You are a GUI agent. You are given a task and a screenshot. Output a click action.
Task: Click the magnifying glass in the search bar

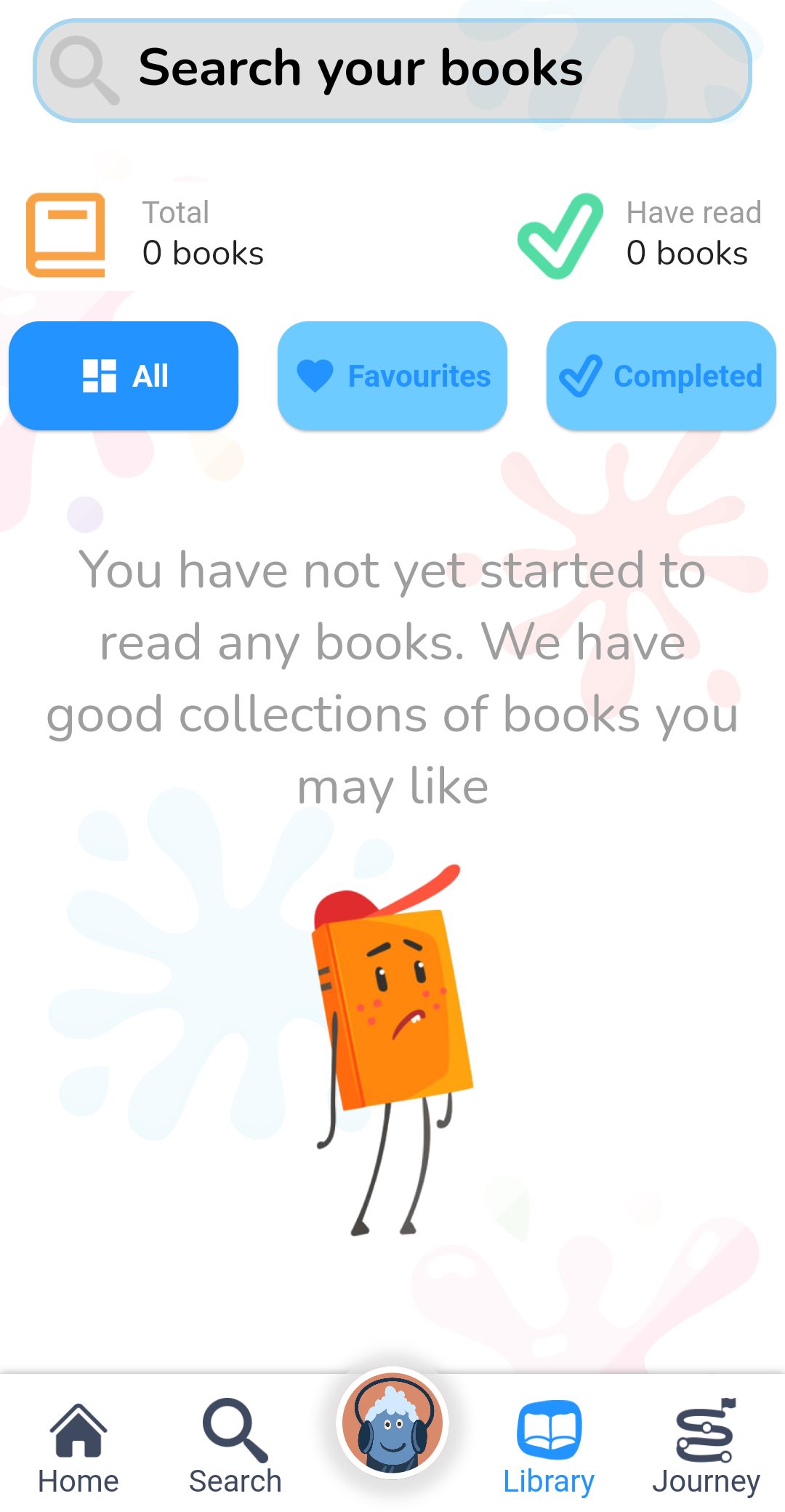(x=86, y=70)
